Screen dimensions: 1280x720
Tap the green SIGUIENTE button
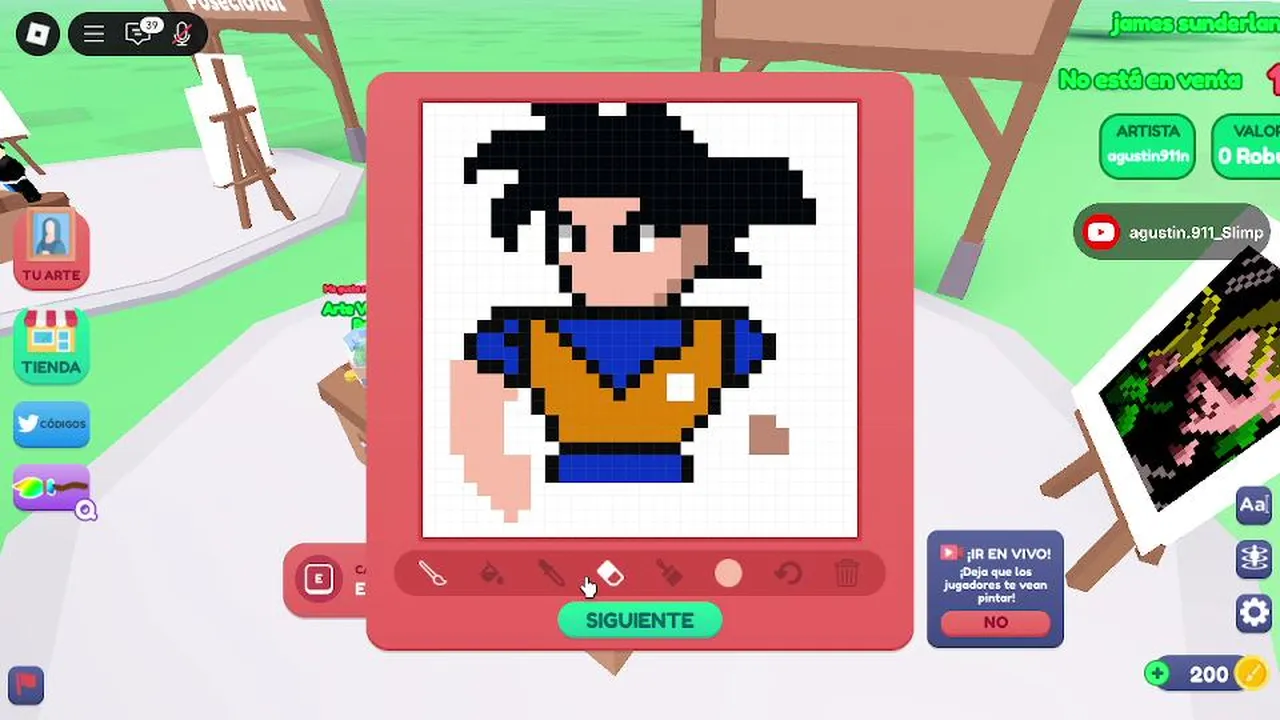(x=639, y=621)
